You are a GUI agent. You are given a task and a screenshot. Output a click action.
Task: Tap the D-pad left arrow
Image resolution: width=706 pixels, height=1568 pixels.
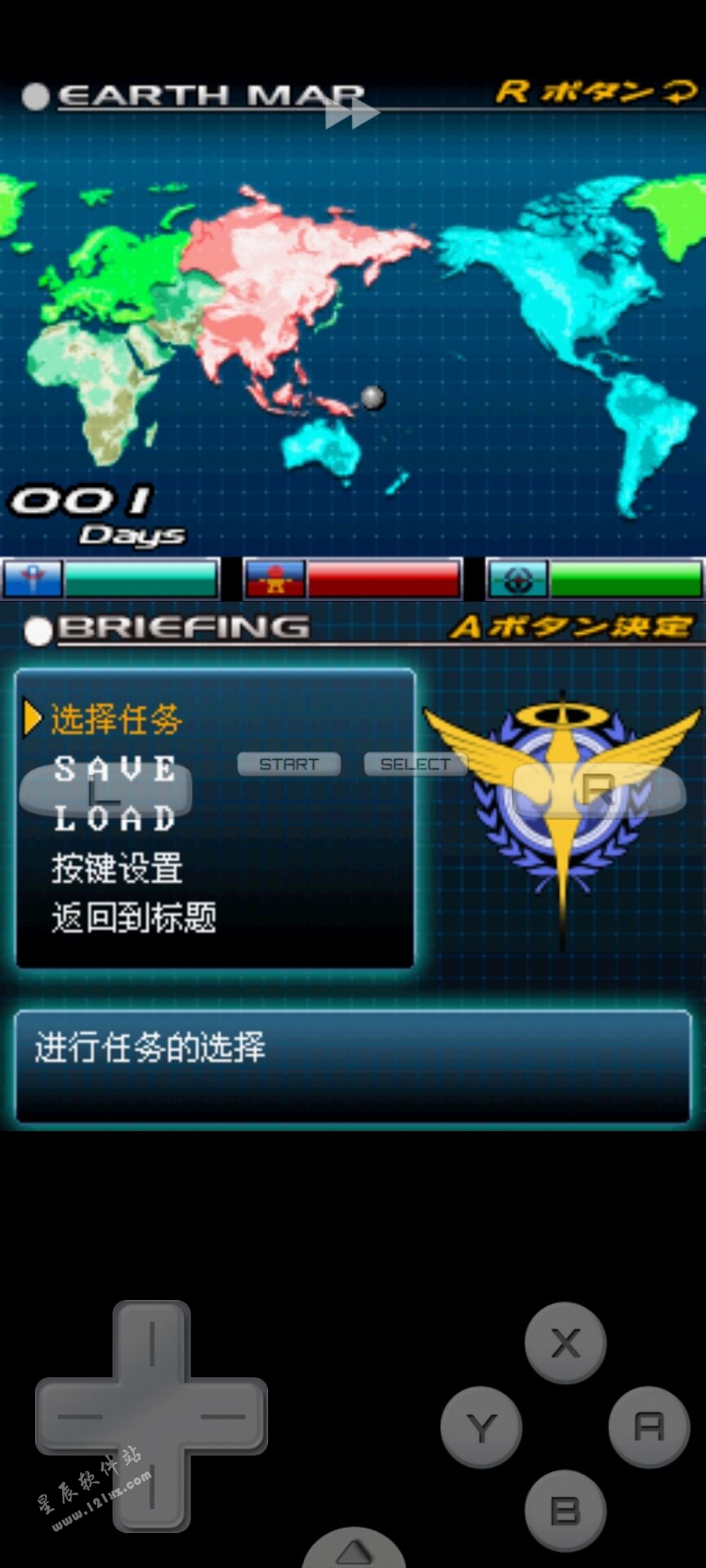79,1416
